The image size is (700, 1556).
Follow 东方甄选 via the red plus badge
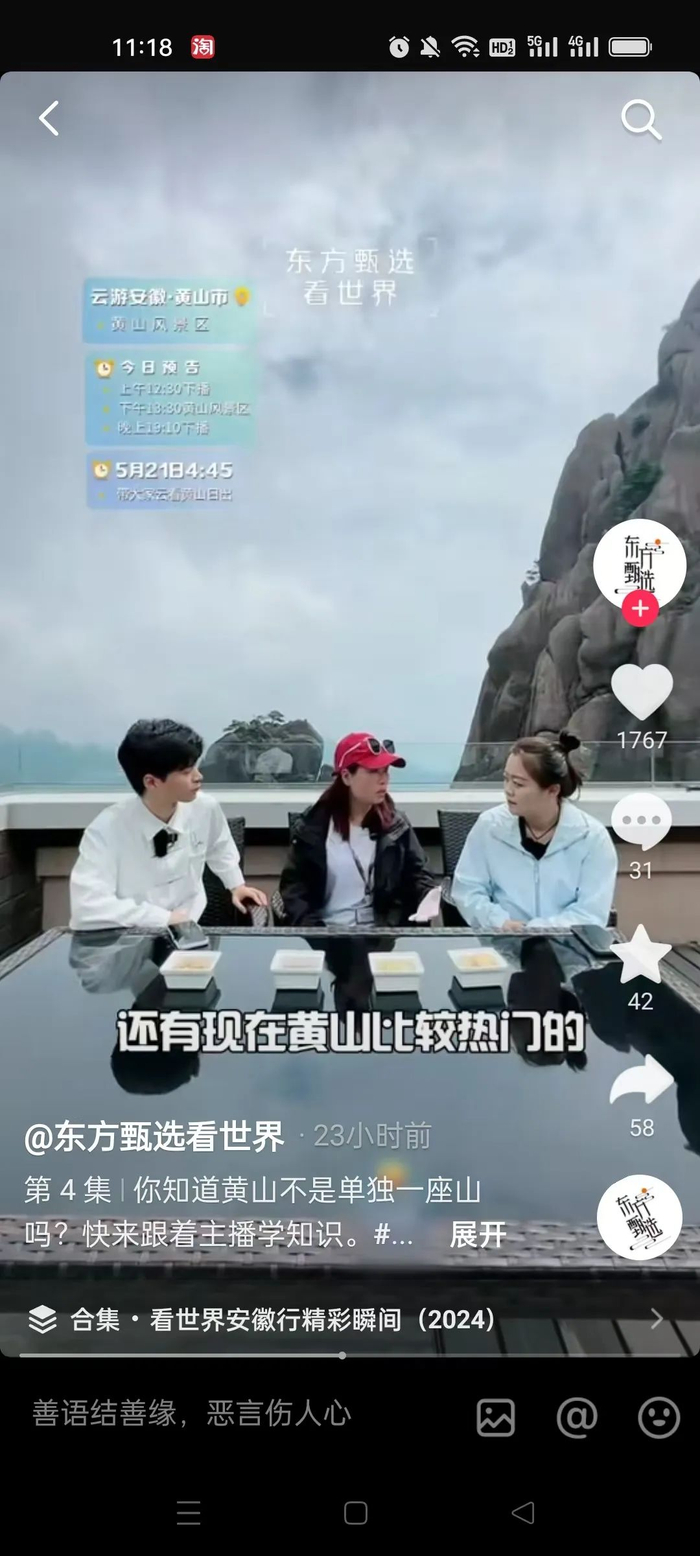click(x=640, y=607)
